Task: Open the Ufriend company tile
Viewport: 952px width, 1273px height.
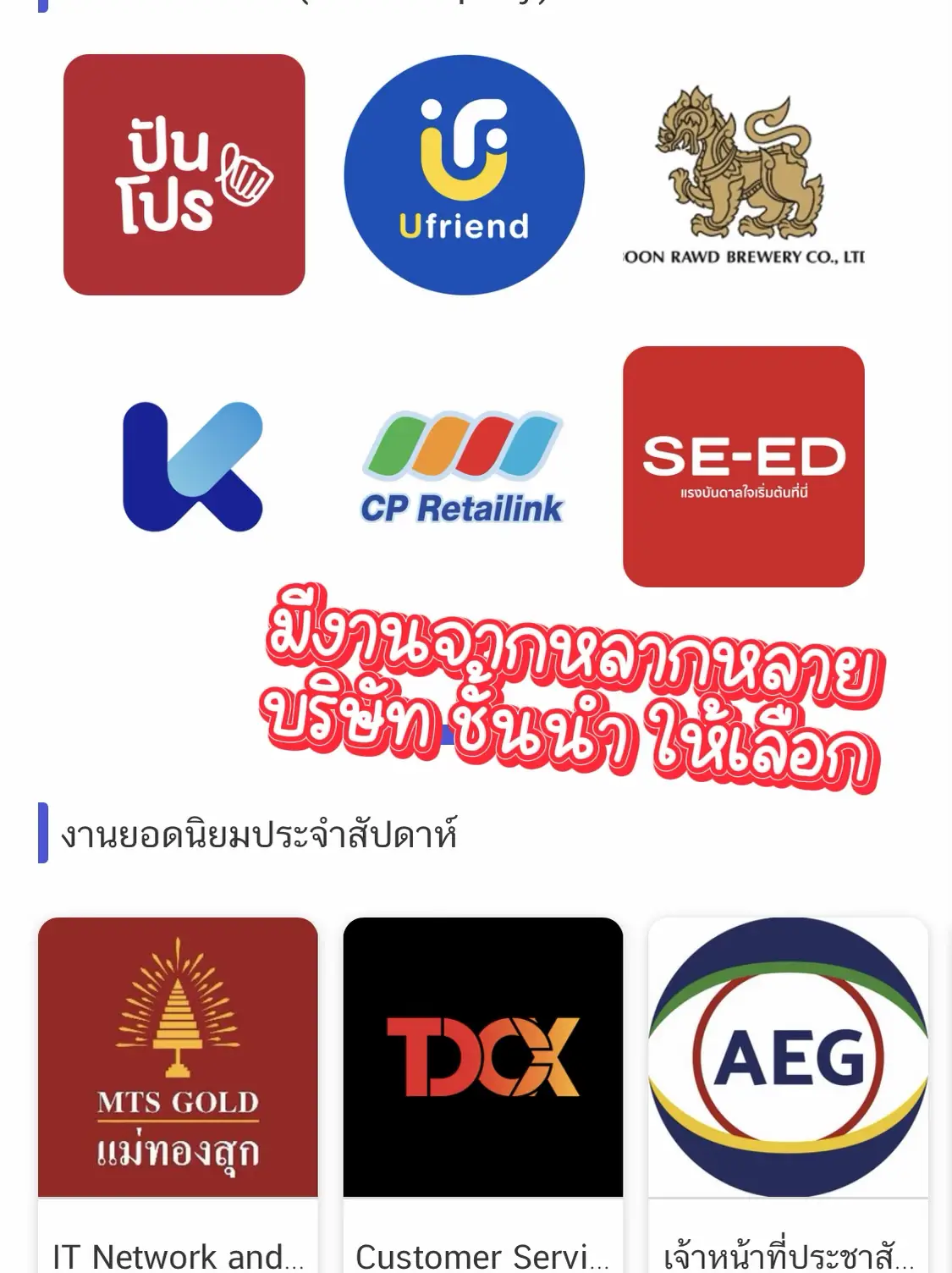Action: [x=464, y=175]
